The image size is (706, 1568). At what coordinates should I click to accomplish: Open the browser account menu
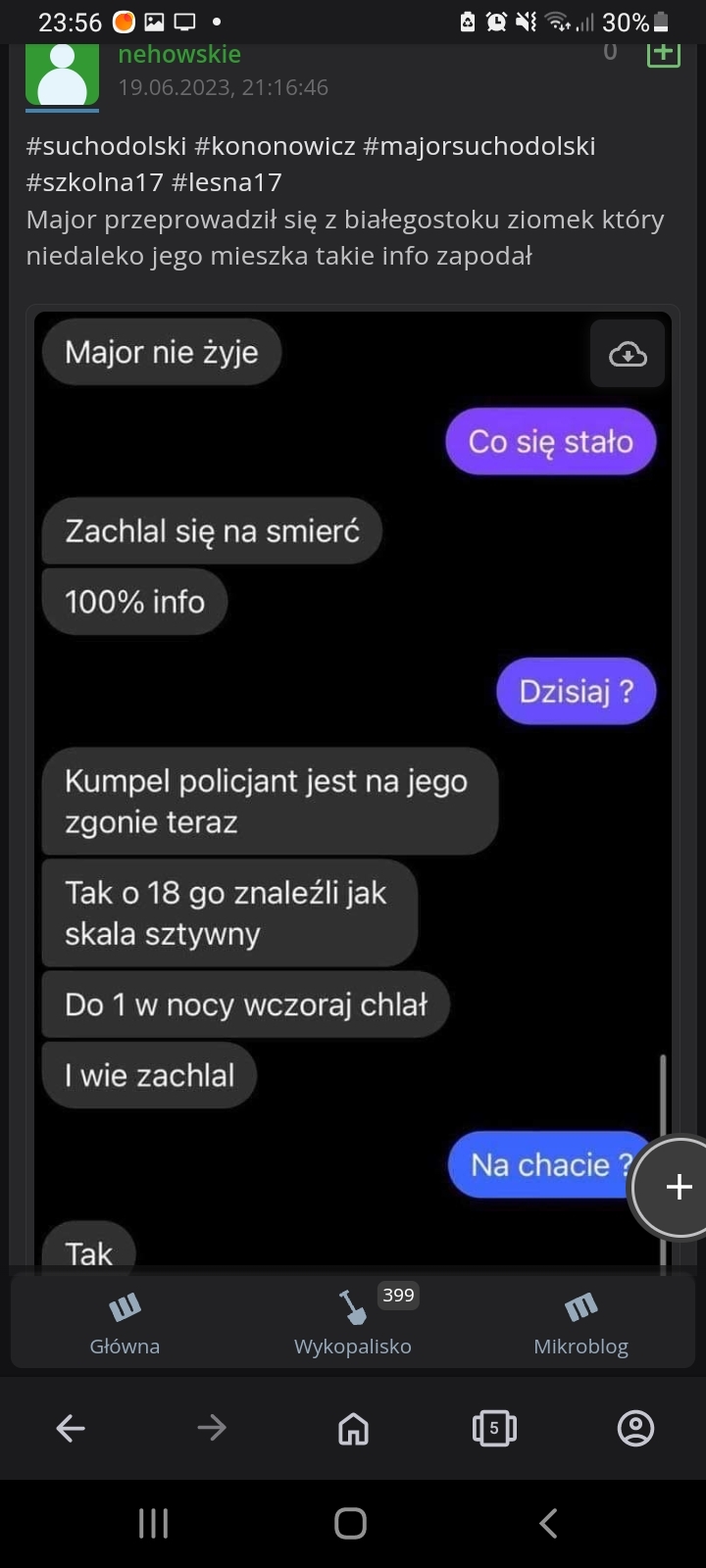tap(635, 1429)
